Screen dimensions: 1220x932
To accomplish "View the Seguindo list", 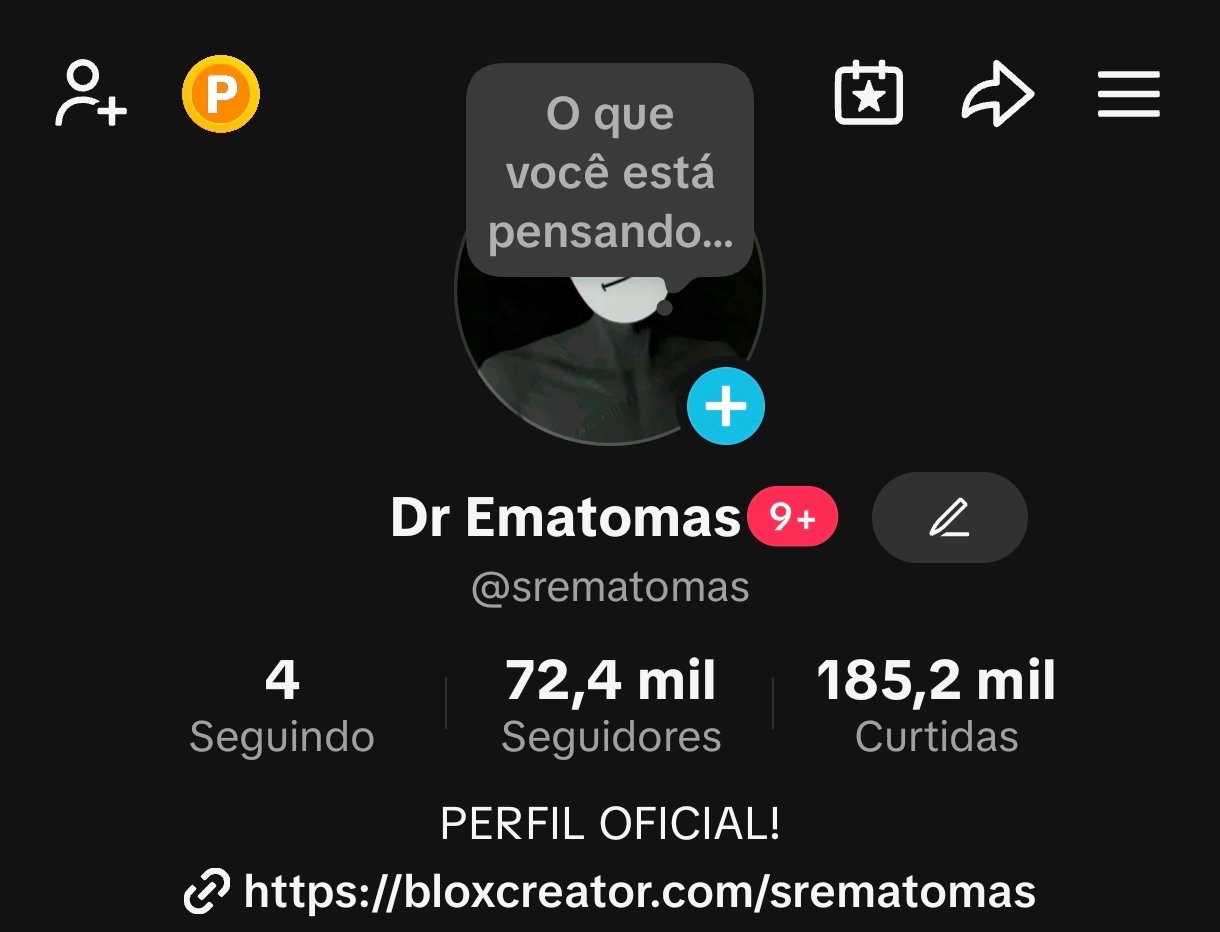I will point(282,707).
